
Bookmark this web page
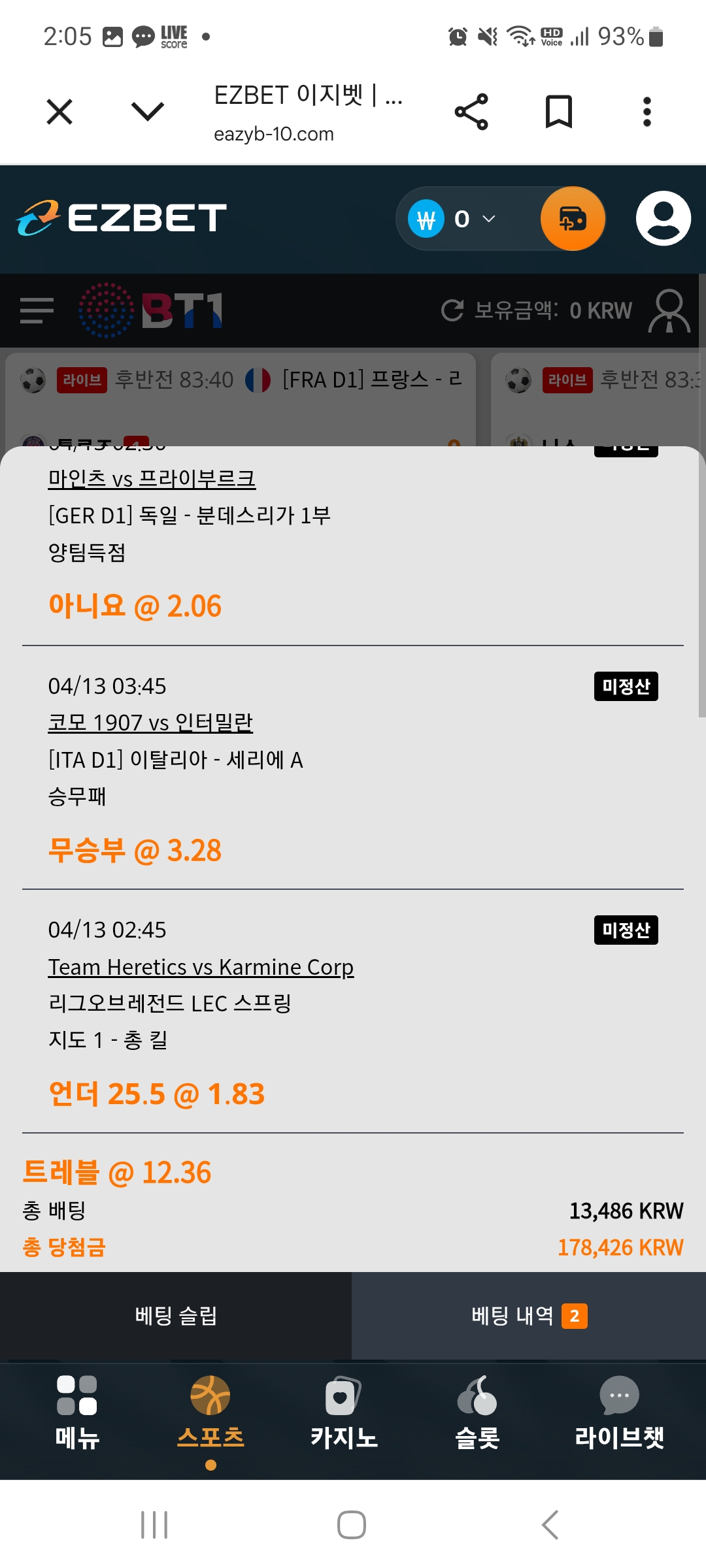(559, 112)
